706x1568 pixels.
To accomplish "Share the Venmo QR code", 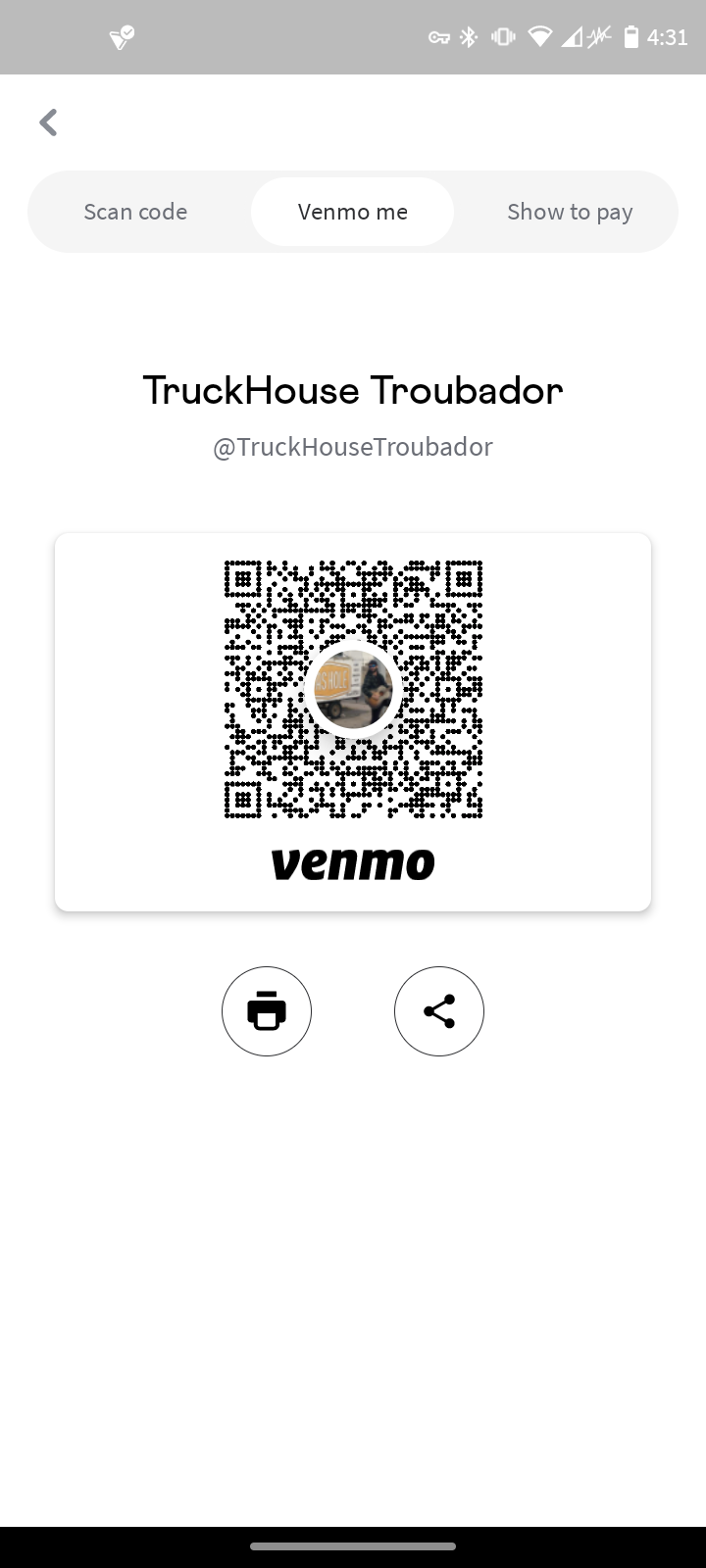I will [x=439, y=1011].
